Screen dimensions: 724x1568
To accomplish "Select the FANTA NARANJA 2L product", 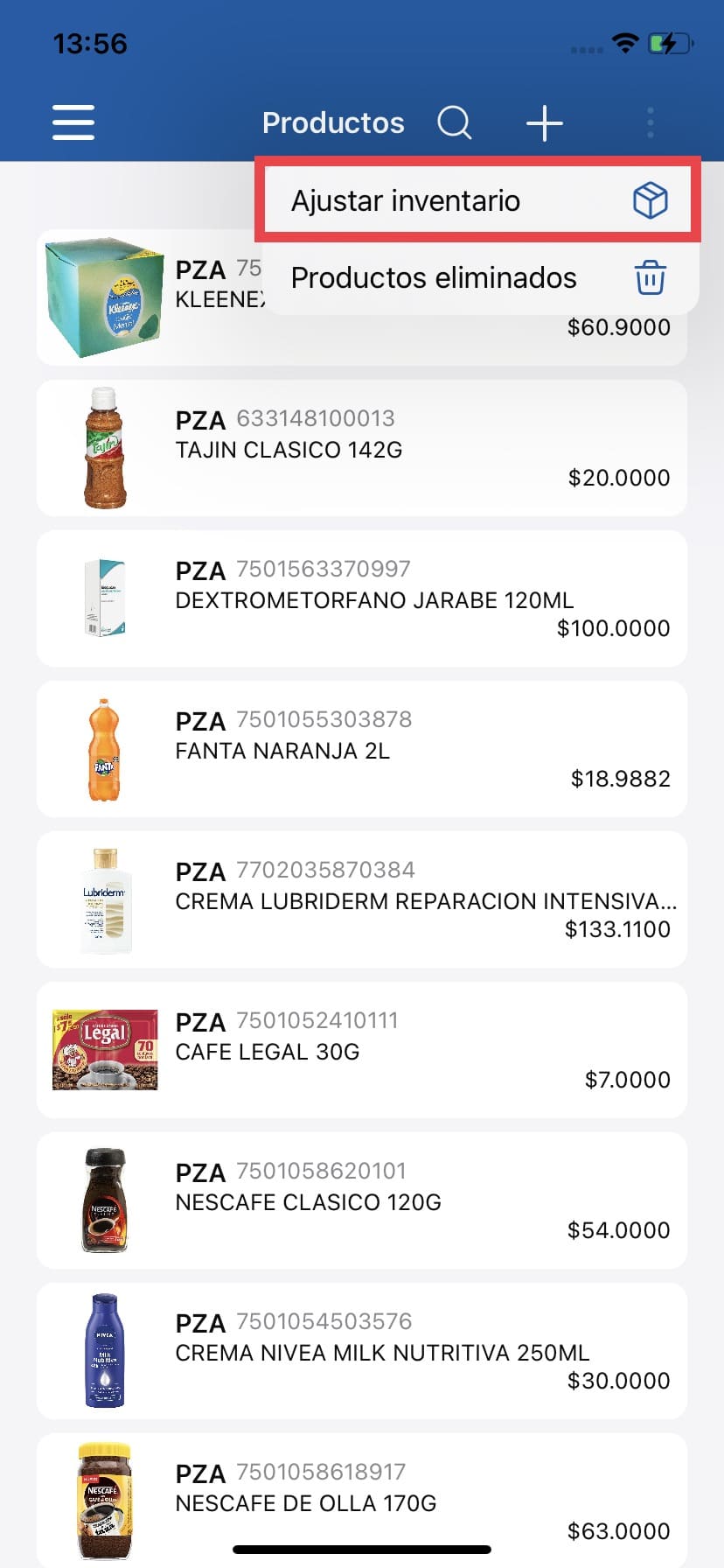I will [x=362, y=749].
